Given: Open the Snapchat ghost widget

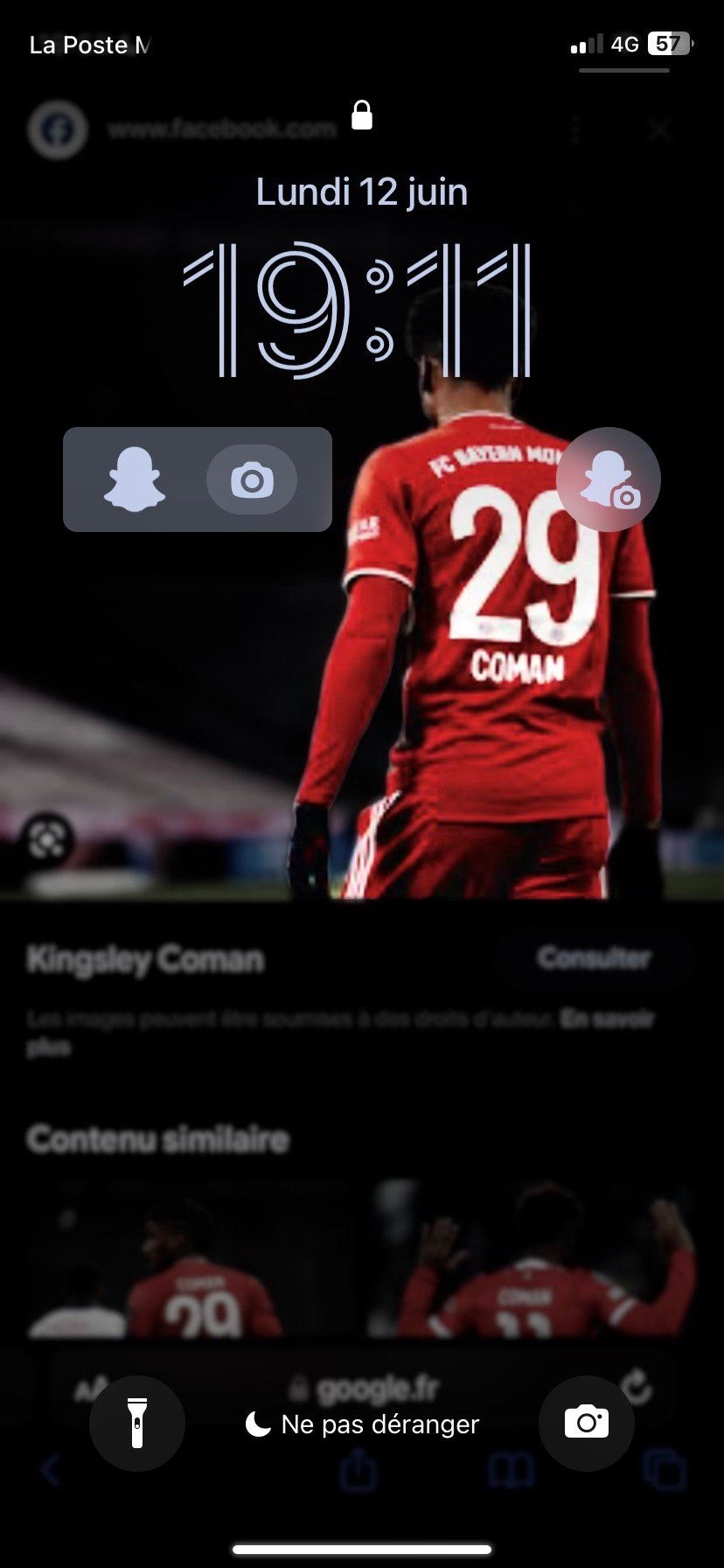Looking at the screenshot, I should click(135, 479).
